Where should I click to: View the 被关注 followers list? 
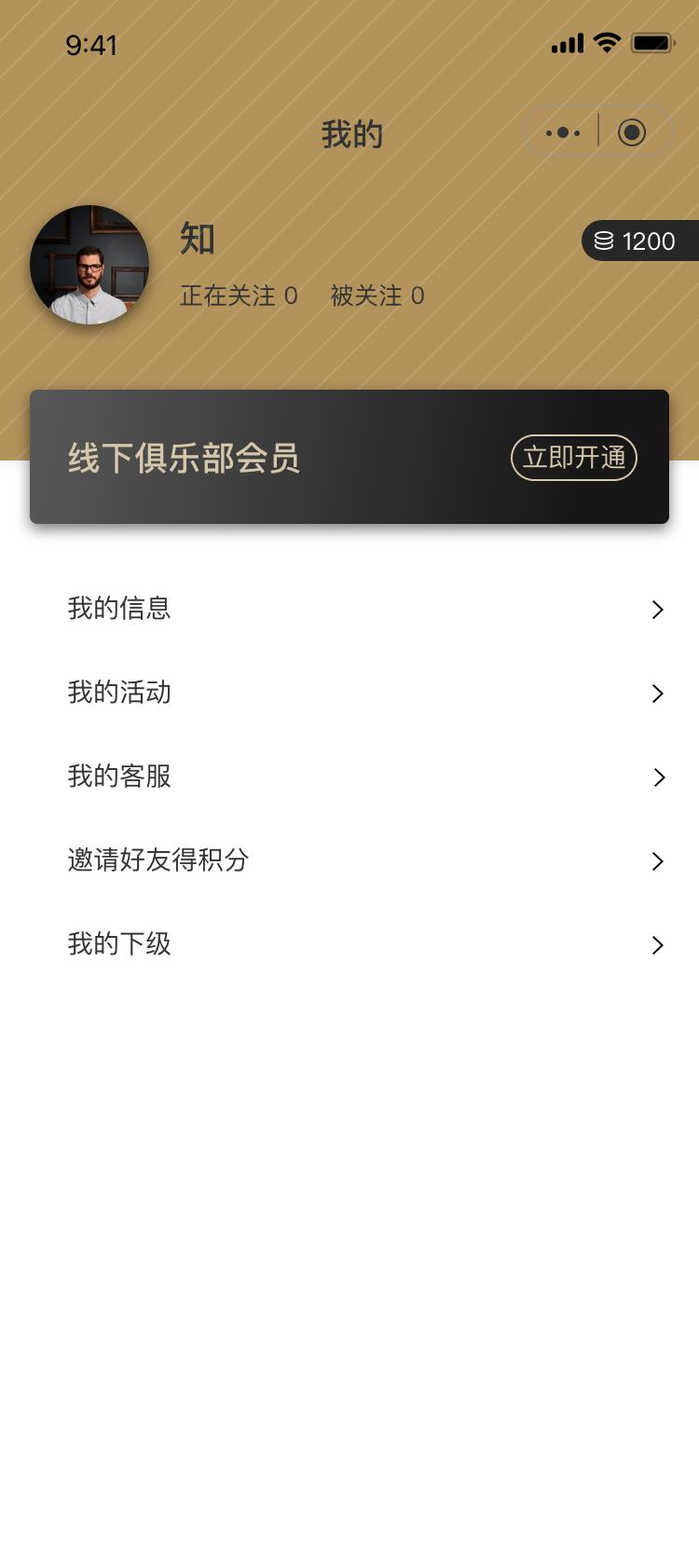[x=377, y=296]
